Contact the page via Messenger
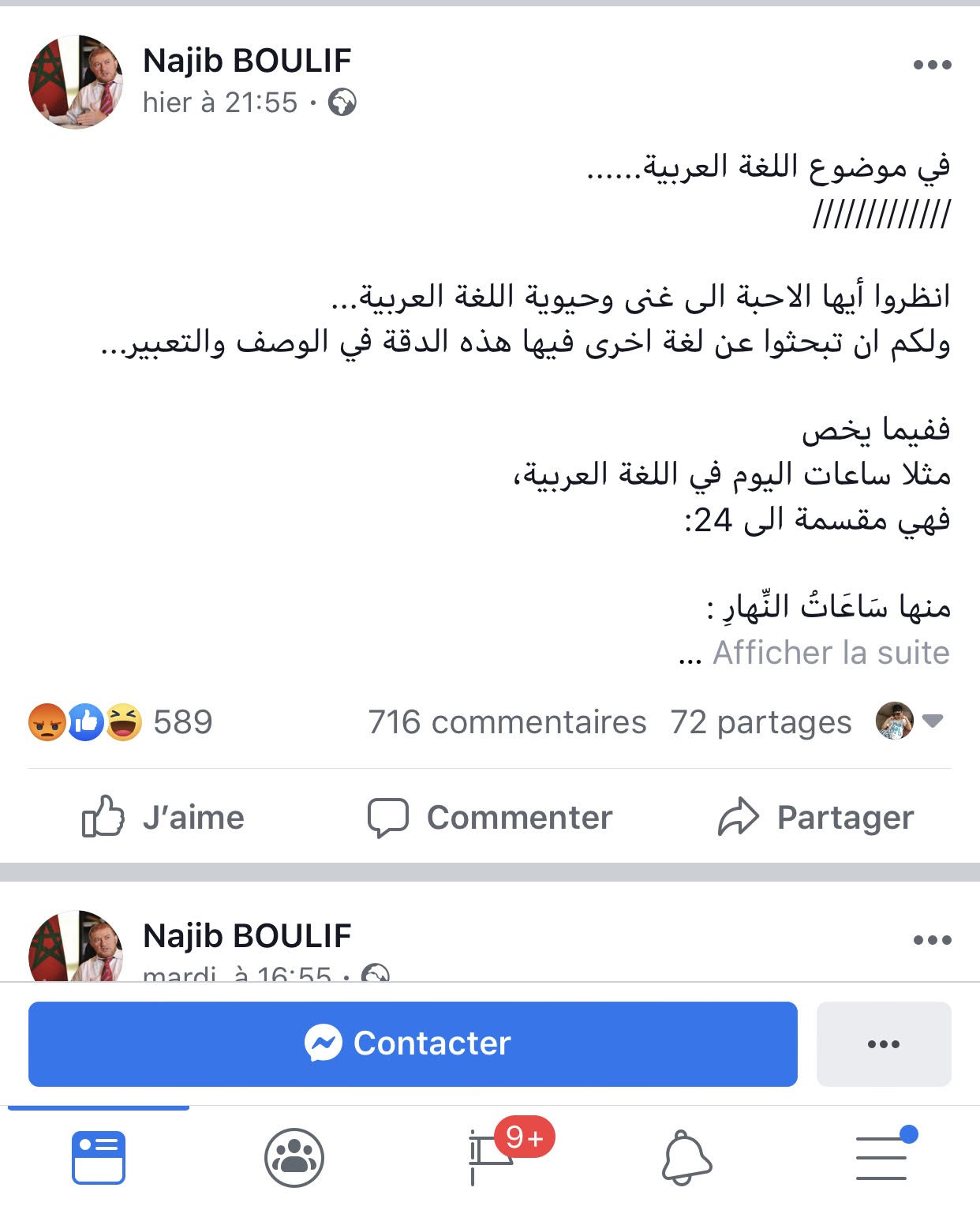Image resolution: width=980 pixels, height=1210 pixels. click(412, 1043)
